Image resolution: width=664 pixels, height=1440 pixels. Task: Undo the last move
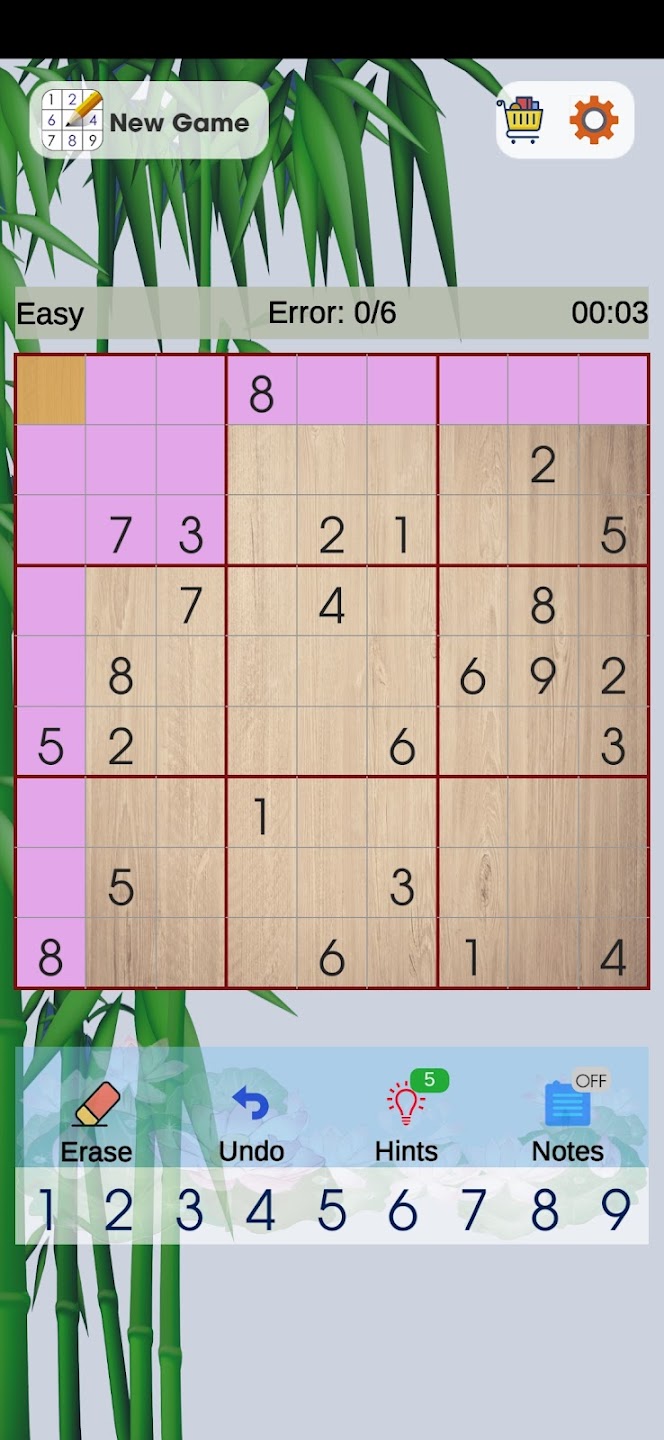251,1123
